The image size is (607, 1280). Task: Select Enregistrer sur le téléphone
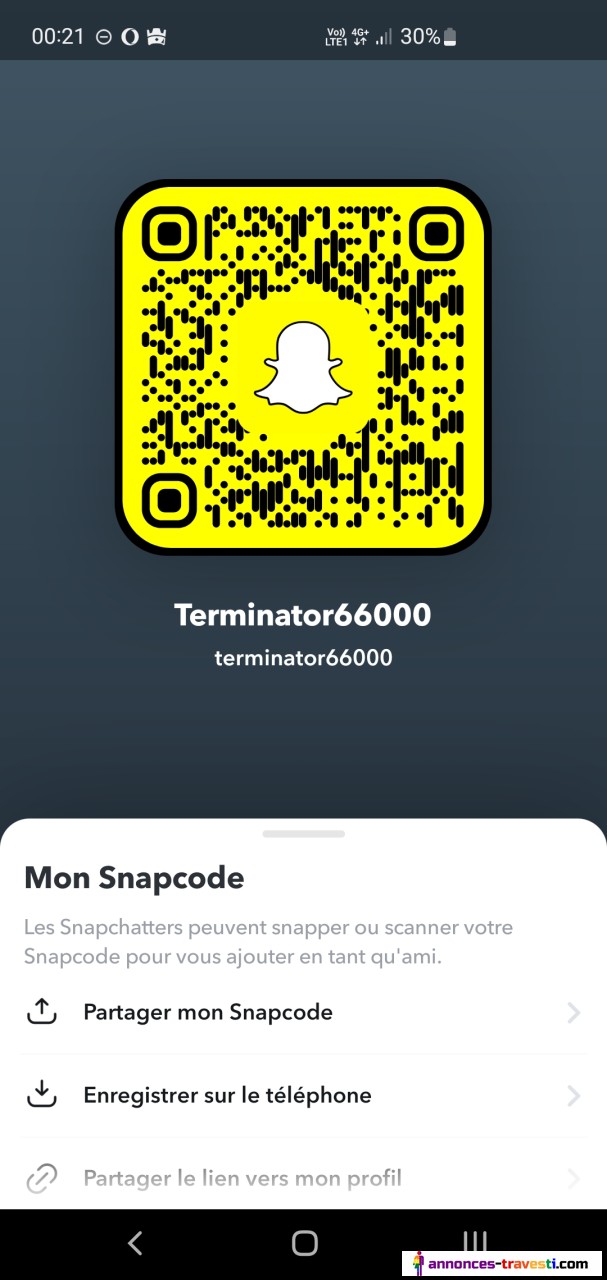[x=303, y=1095]
